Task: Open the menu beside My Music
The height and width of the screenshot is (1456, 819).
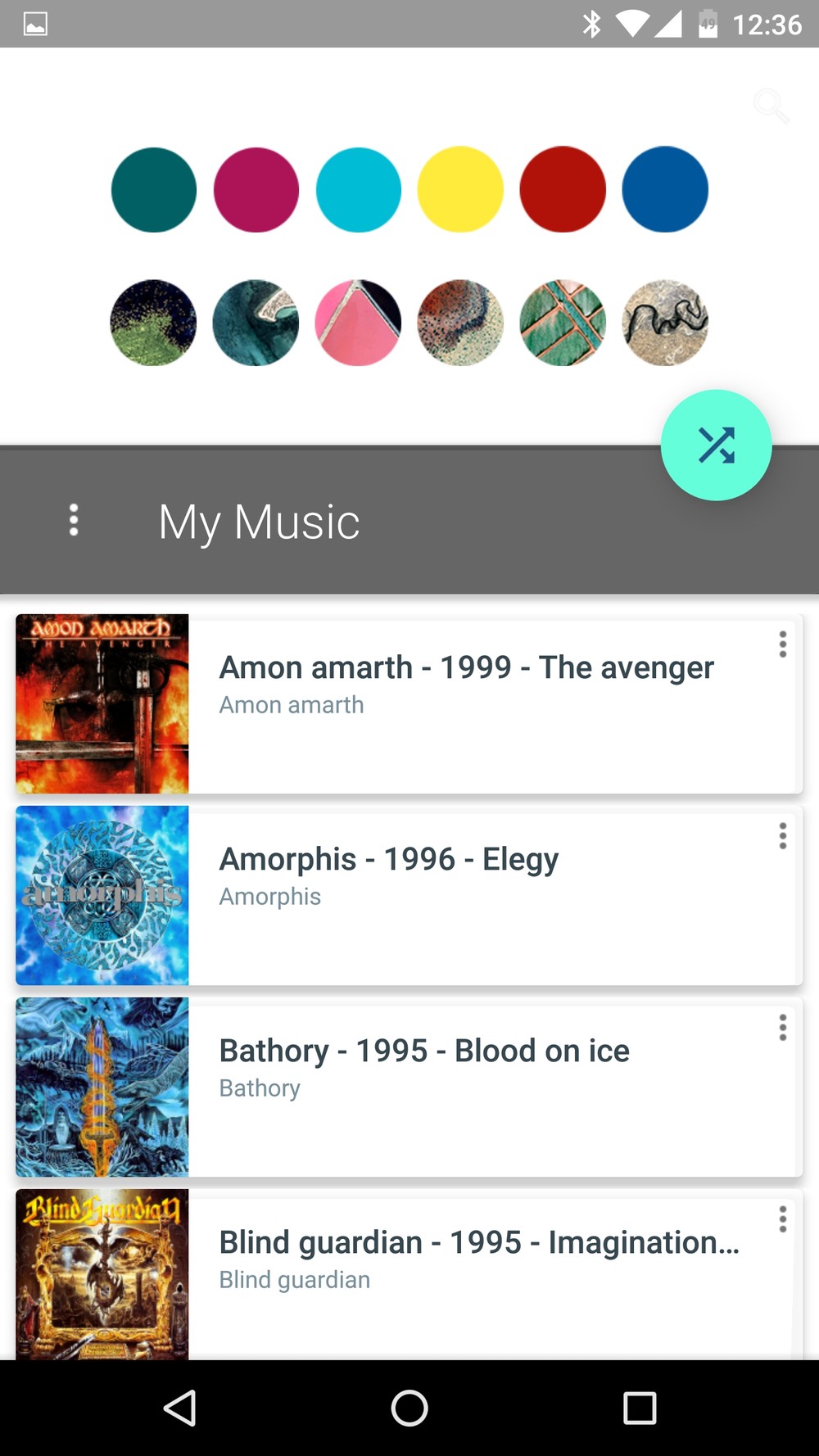Action: 74,520
